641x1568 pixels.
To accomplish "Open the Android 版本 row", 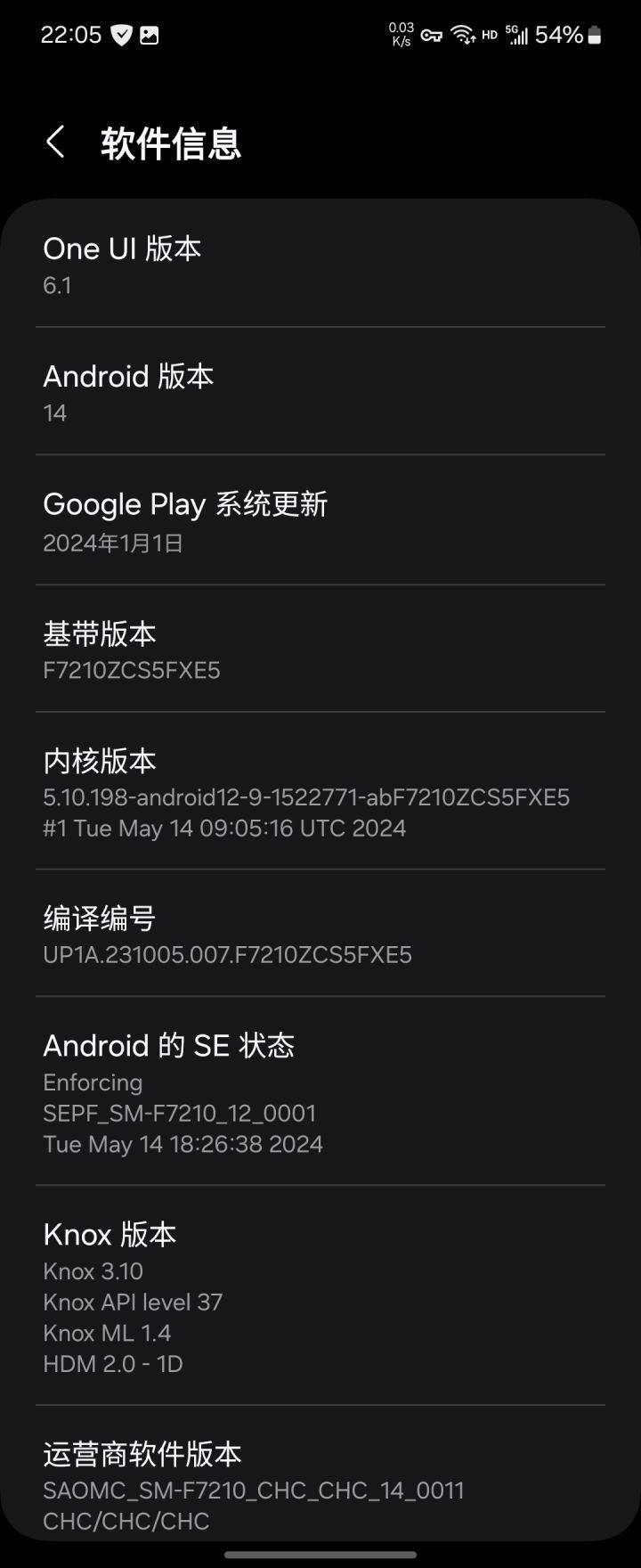I will [x=320, y=392].
